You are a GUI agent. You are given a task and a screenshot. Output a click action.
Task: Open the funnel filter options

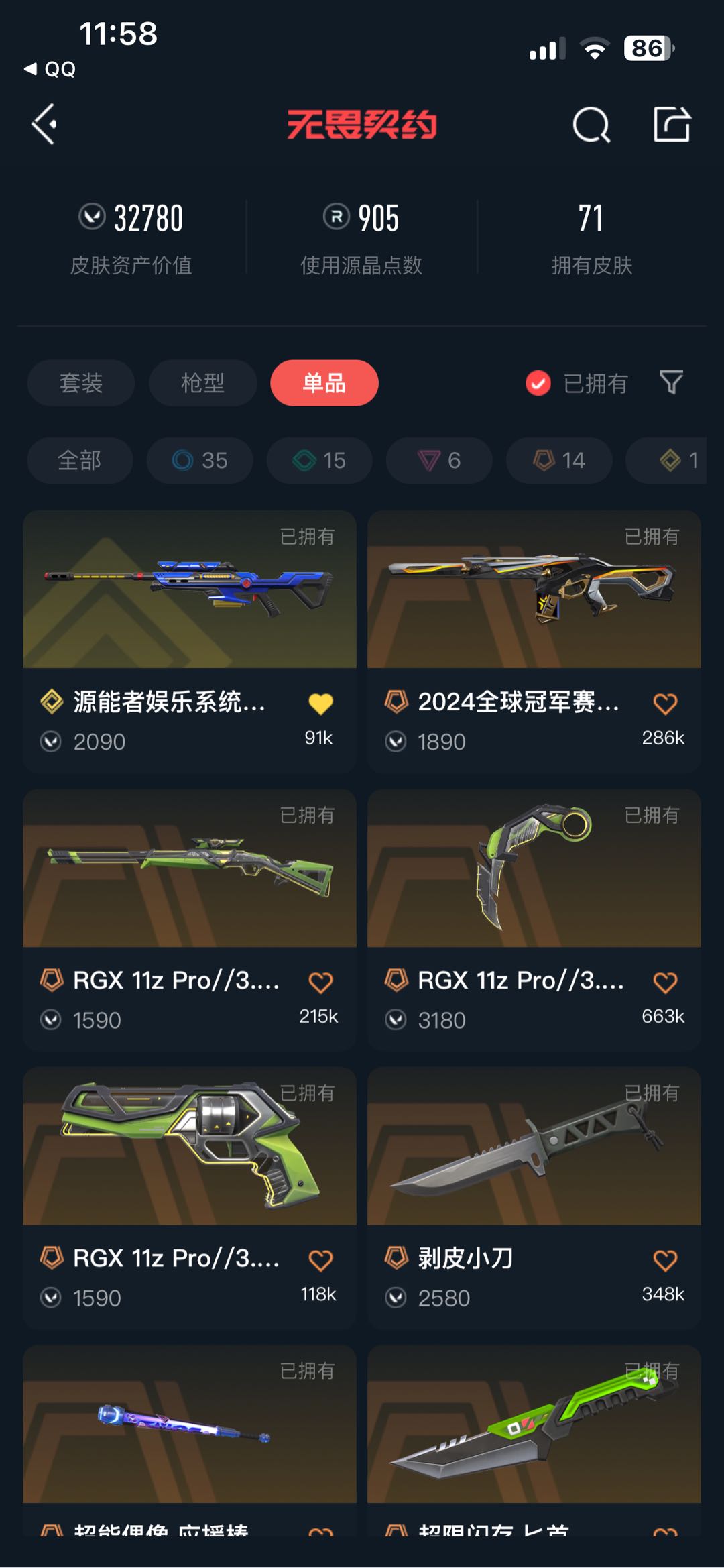pyautogui.click(x=671, y=382)
